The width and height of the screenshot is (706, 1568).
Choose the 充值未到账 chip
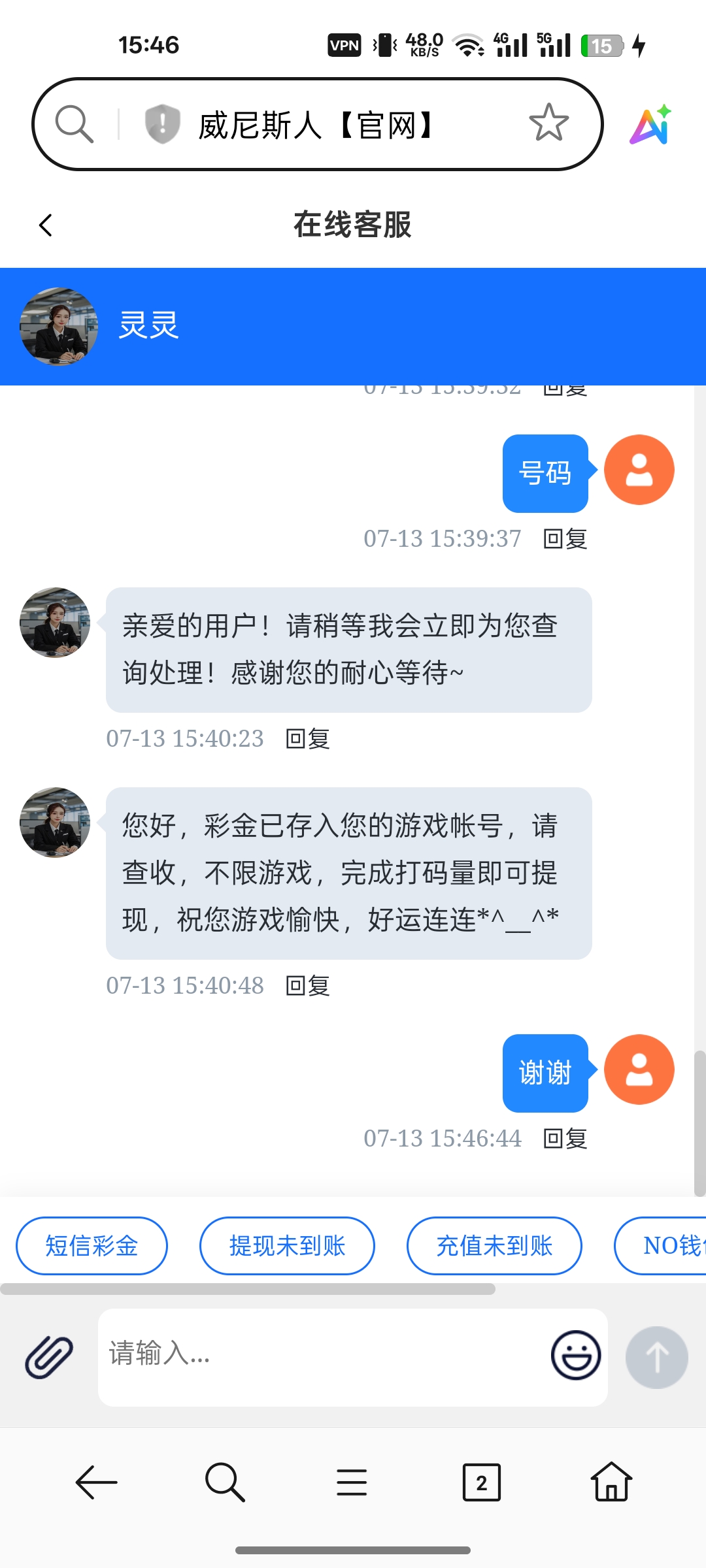click(494, 1246)
